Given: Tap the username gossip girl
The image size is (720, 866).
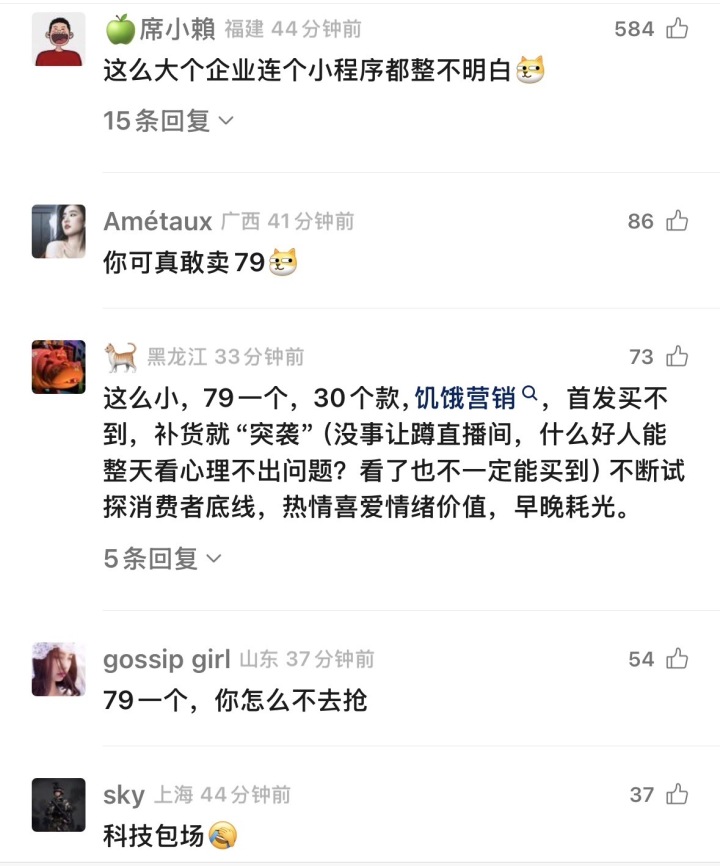Looking at the screenshot, I should tap(166, 659).
